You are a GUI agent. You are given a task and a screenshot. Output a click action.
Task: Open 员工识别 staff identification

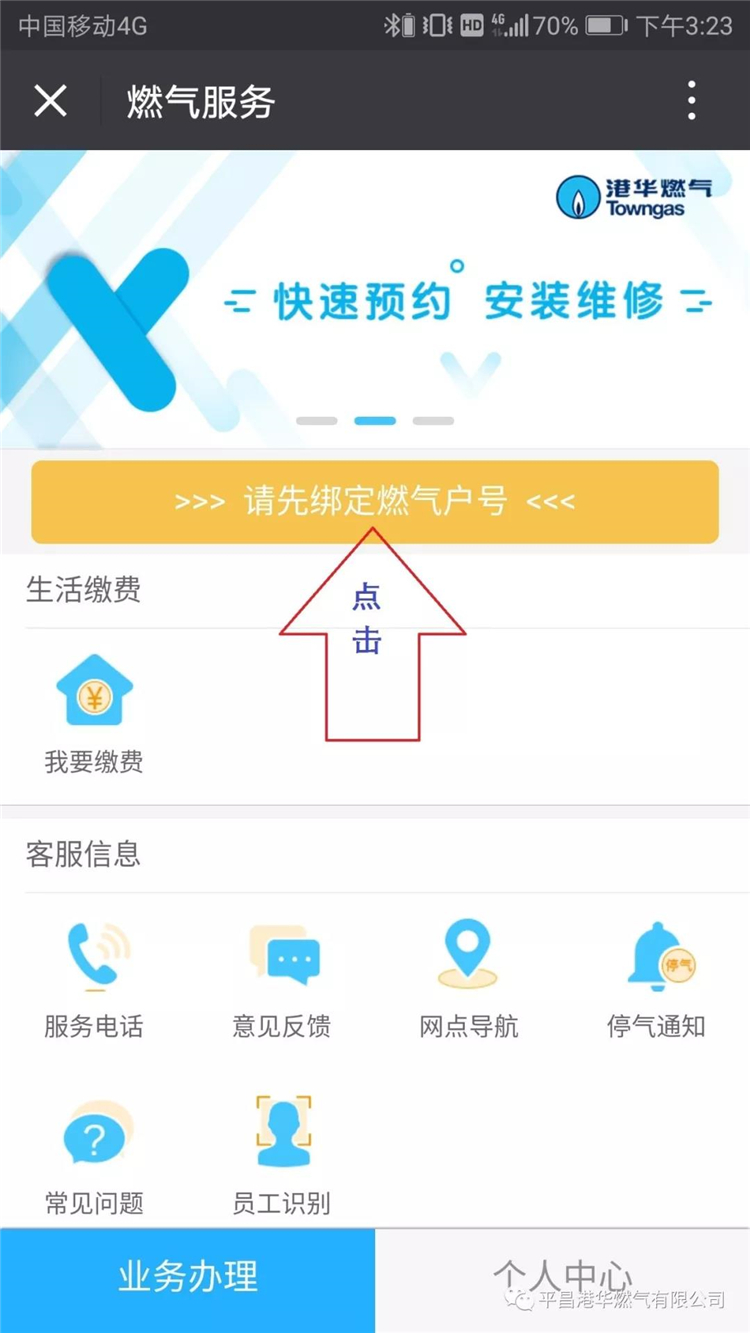[x=281, y=1155]
